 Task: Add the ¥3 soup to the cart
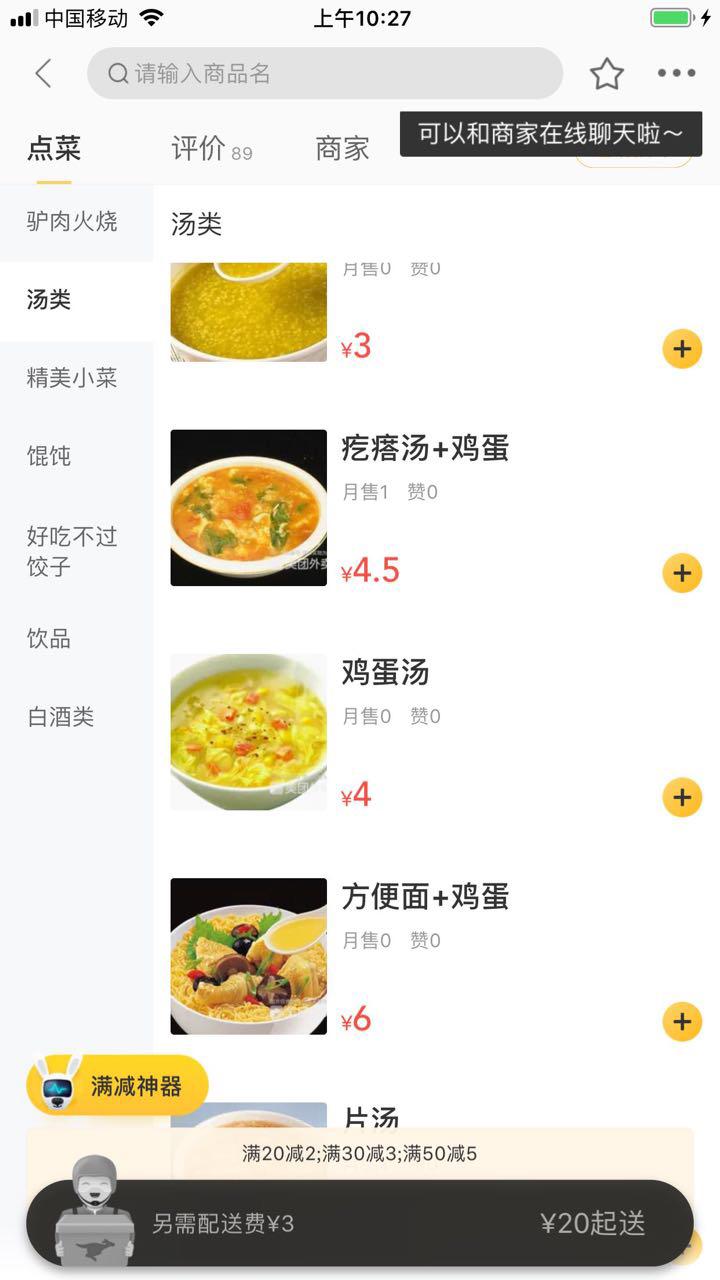682,349
